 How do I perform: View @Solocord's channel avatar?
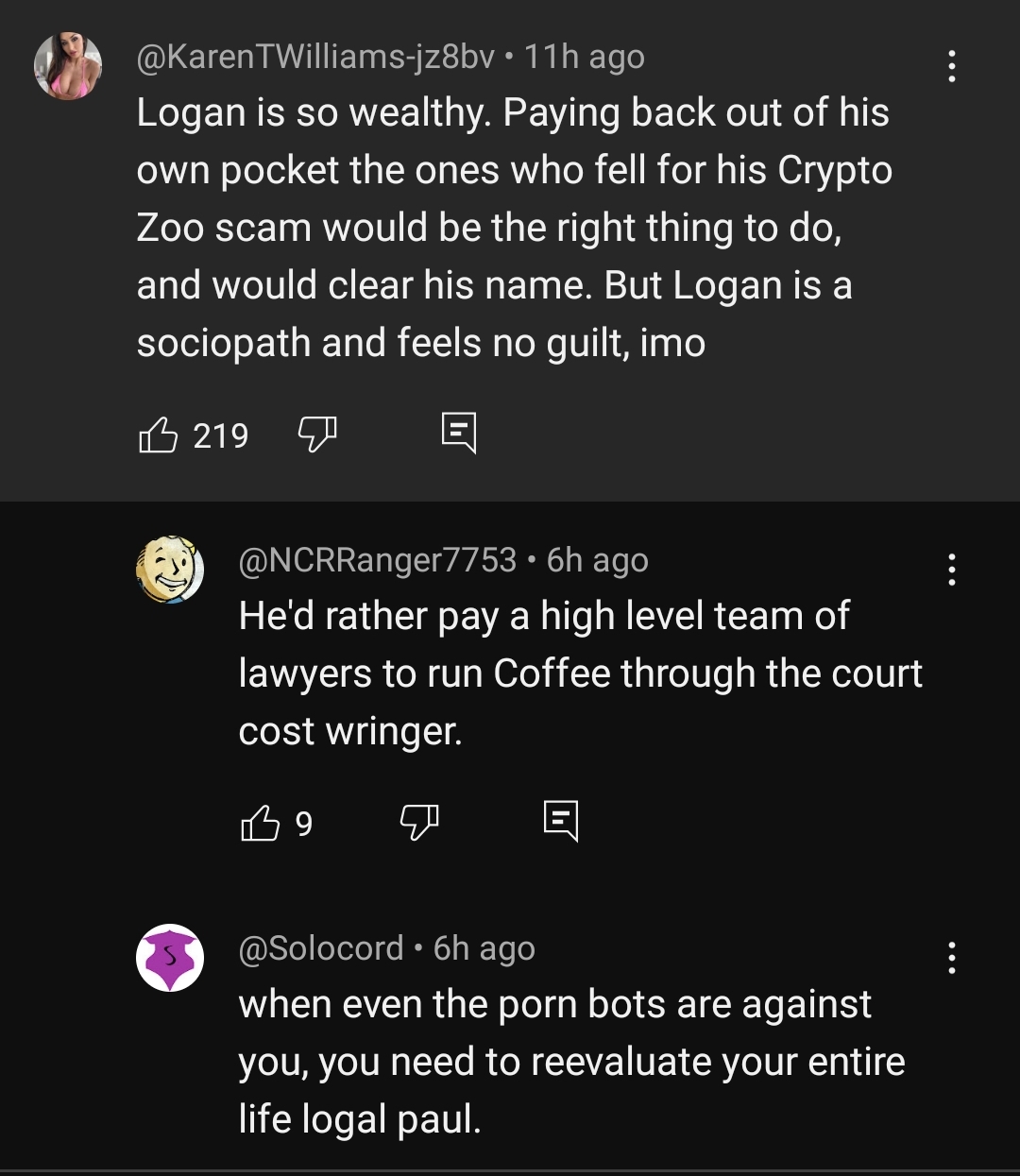coord(170,958)
